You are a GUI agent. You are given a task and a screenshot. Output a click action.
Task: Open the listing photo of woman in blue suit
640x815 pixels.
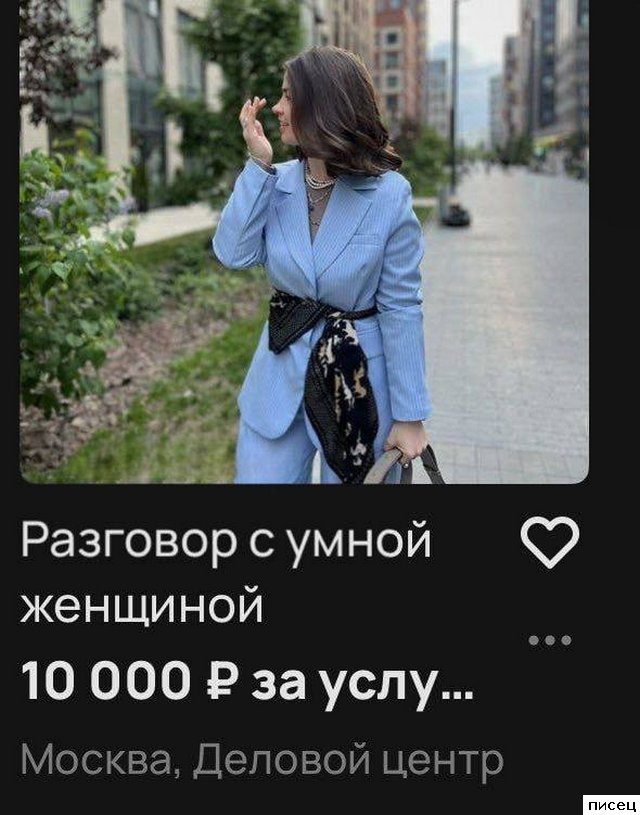point(304,240)
